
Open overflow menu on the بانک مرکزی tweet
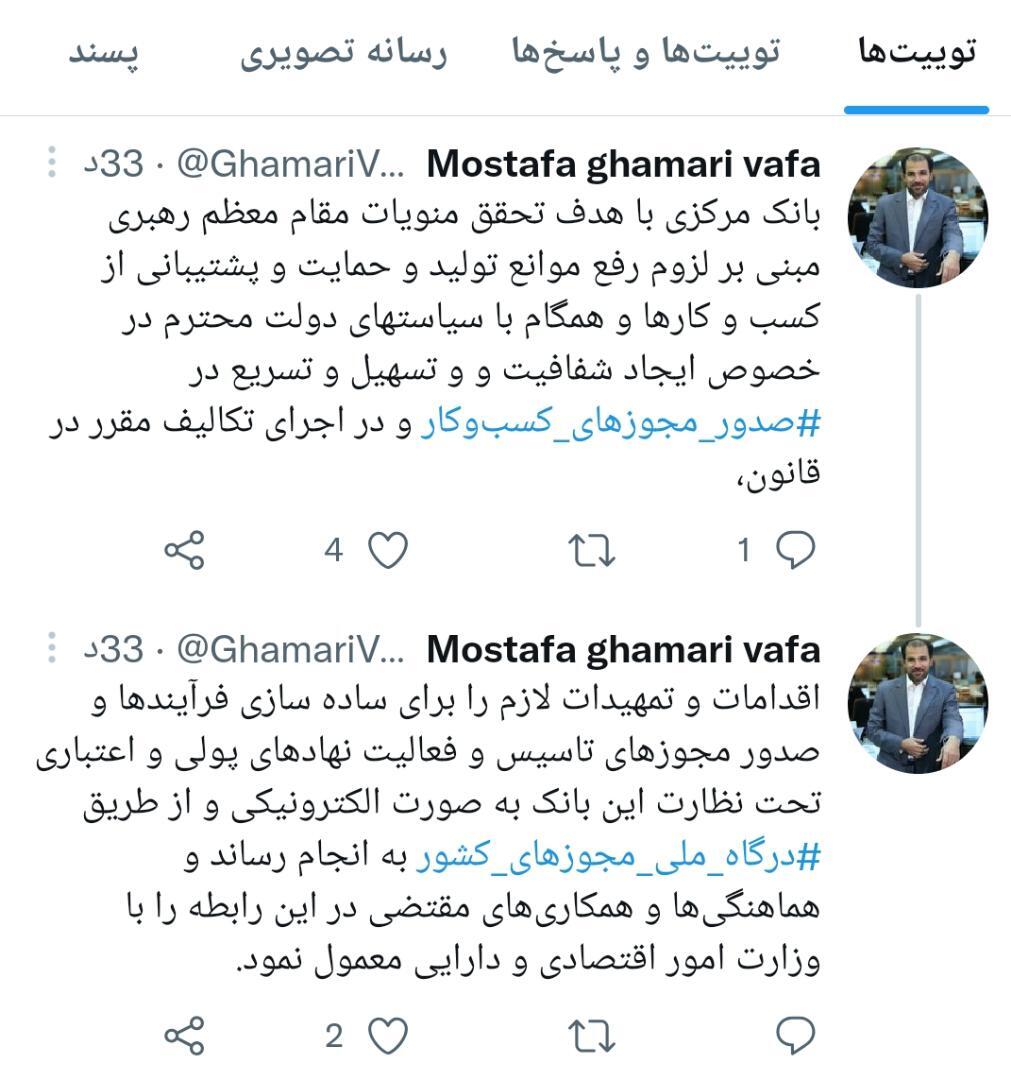tap(52, 163)
